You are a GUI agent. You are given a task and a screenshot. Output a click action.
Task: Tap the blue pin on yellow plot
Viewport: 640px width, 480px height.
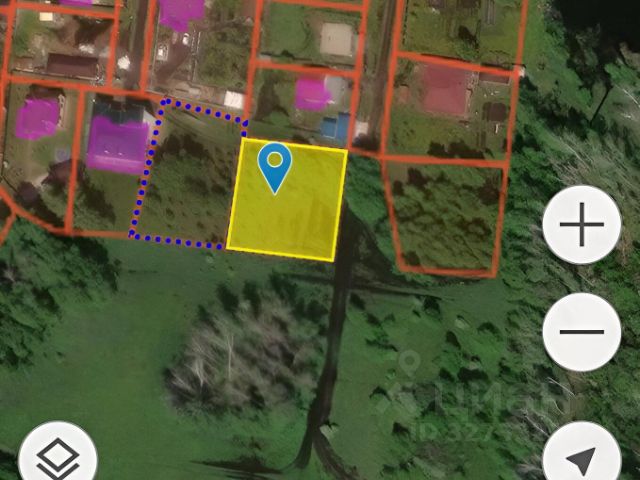275,166
